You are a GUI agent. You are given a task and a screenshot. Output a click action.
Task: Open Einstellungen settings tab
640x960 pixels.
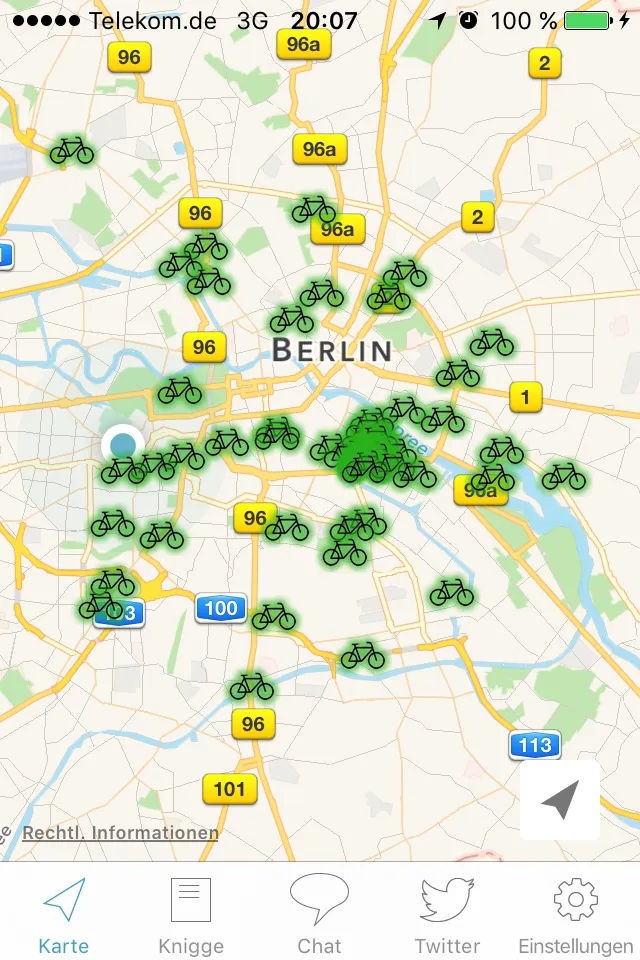pos(575,913)
